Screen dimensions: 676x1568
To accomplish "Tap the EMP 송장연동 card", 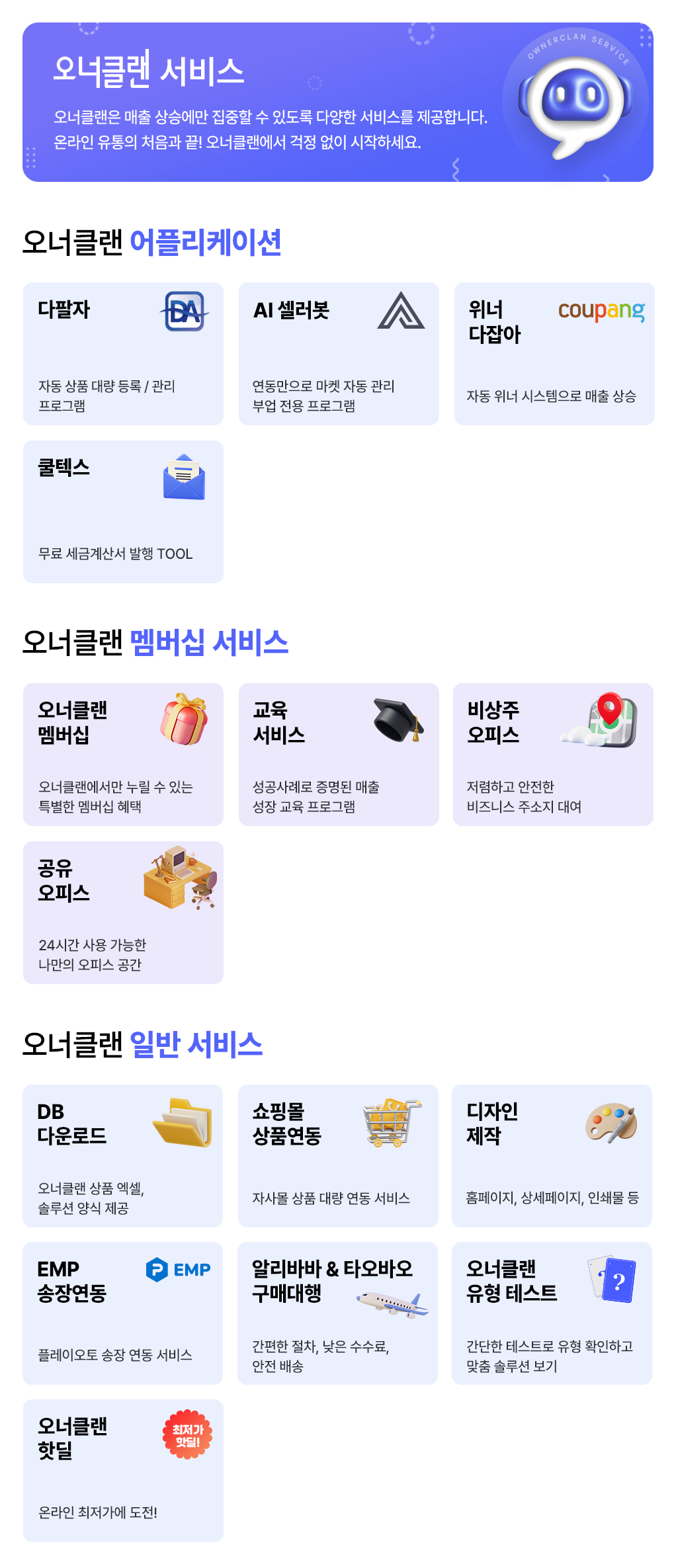I will 122,1313.
